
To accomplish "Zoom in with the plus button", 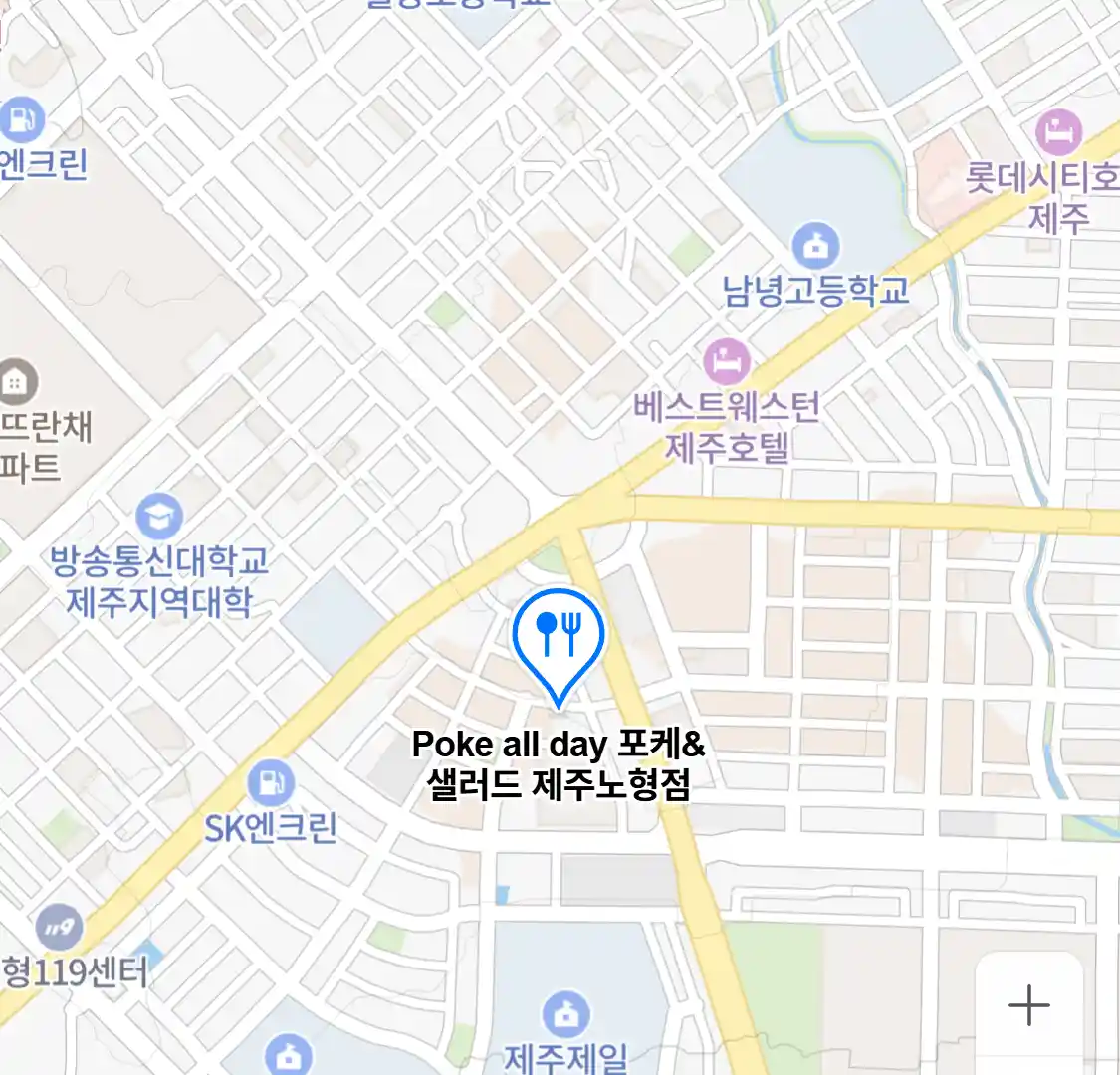I will tap(1028, 1005).
